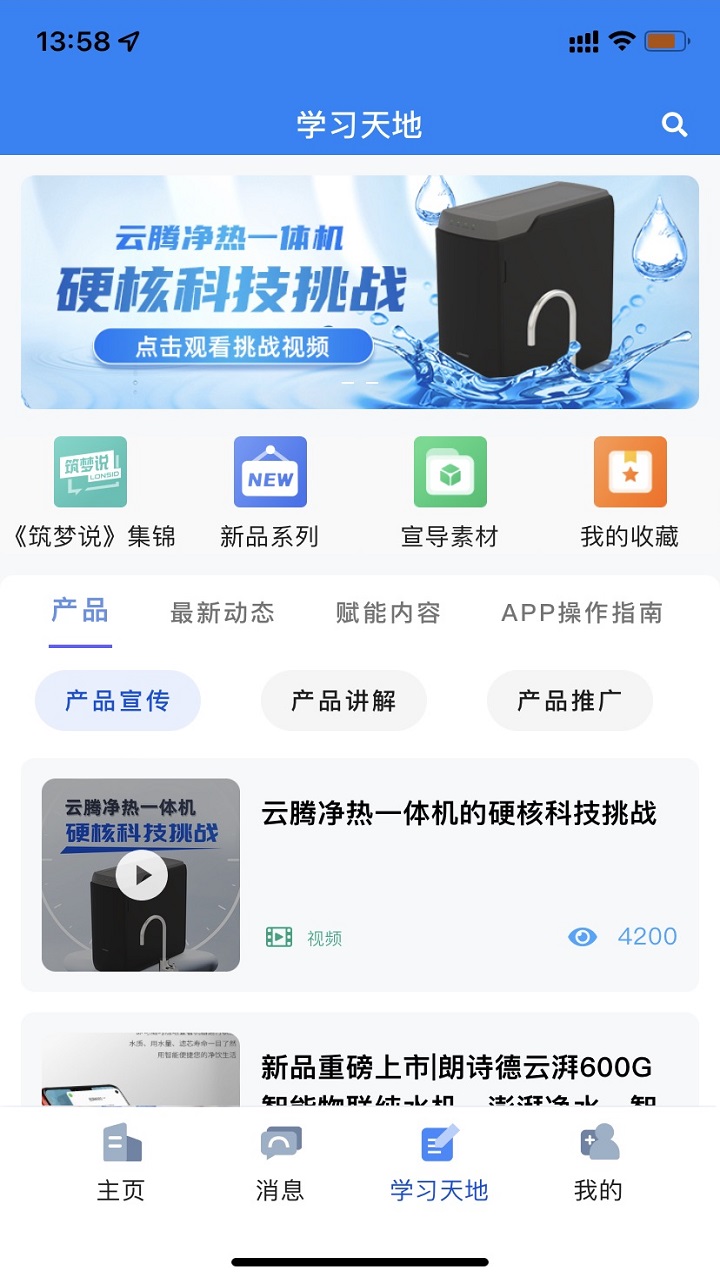The height and width of the screenshot is (1280, 720).
Task: Tap the 学习天地 navigation icon
Action: (438, 1143)
